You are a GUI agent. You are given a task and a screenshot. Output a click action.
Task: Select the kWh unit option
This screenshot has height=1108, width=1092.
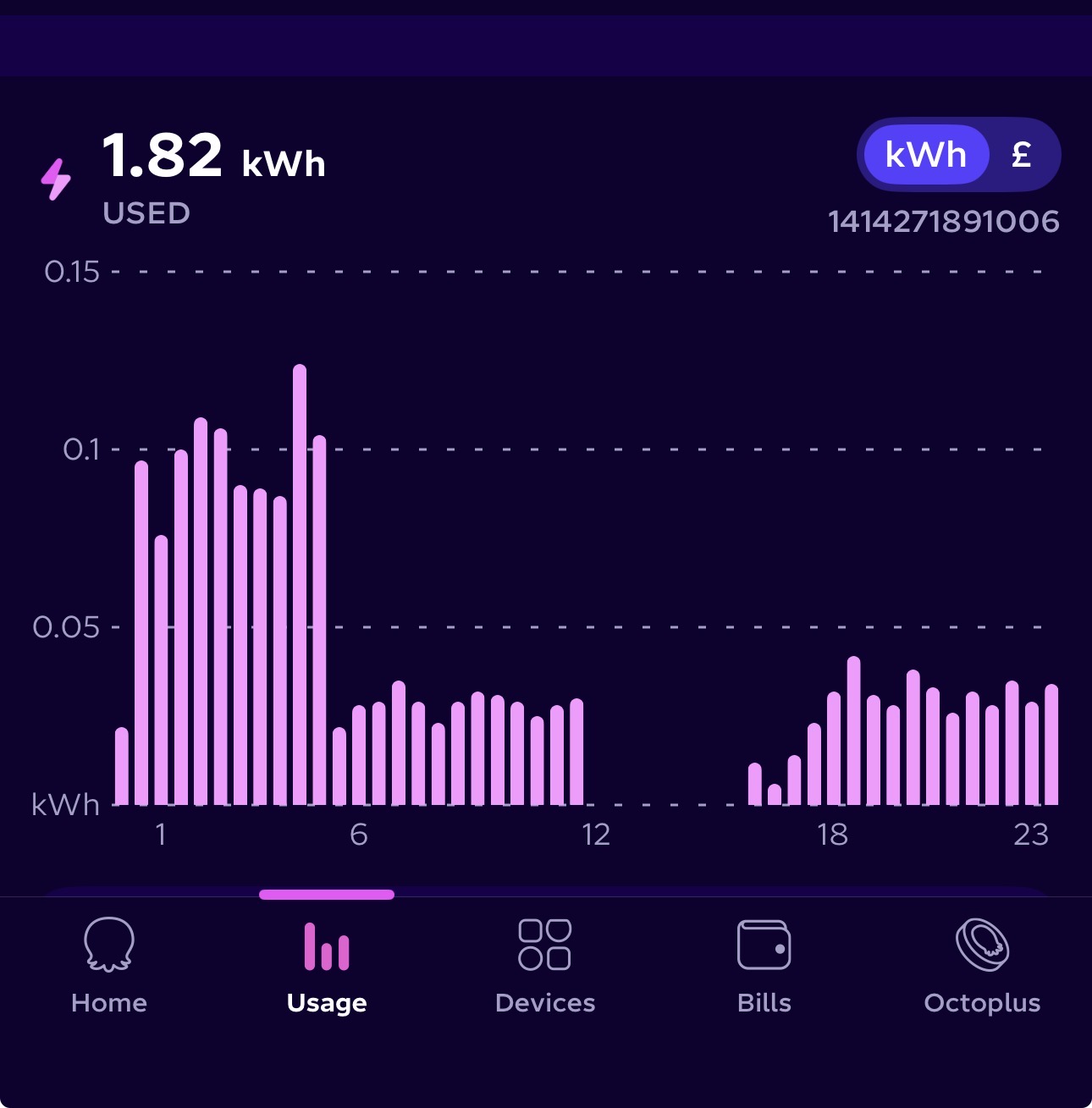[x=925, y=155]
